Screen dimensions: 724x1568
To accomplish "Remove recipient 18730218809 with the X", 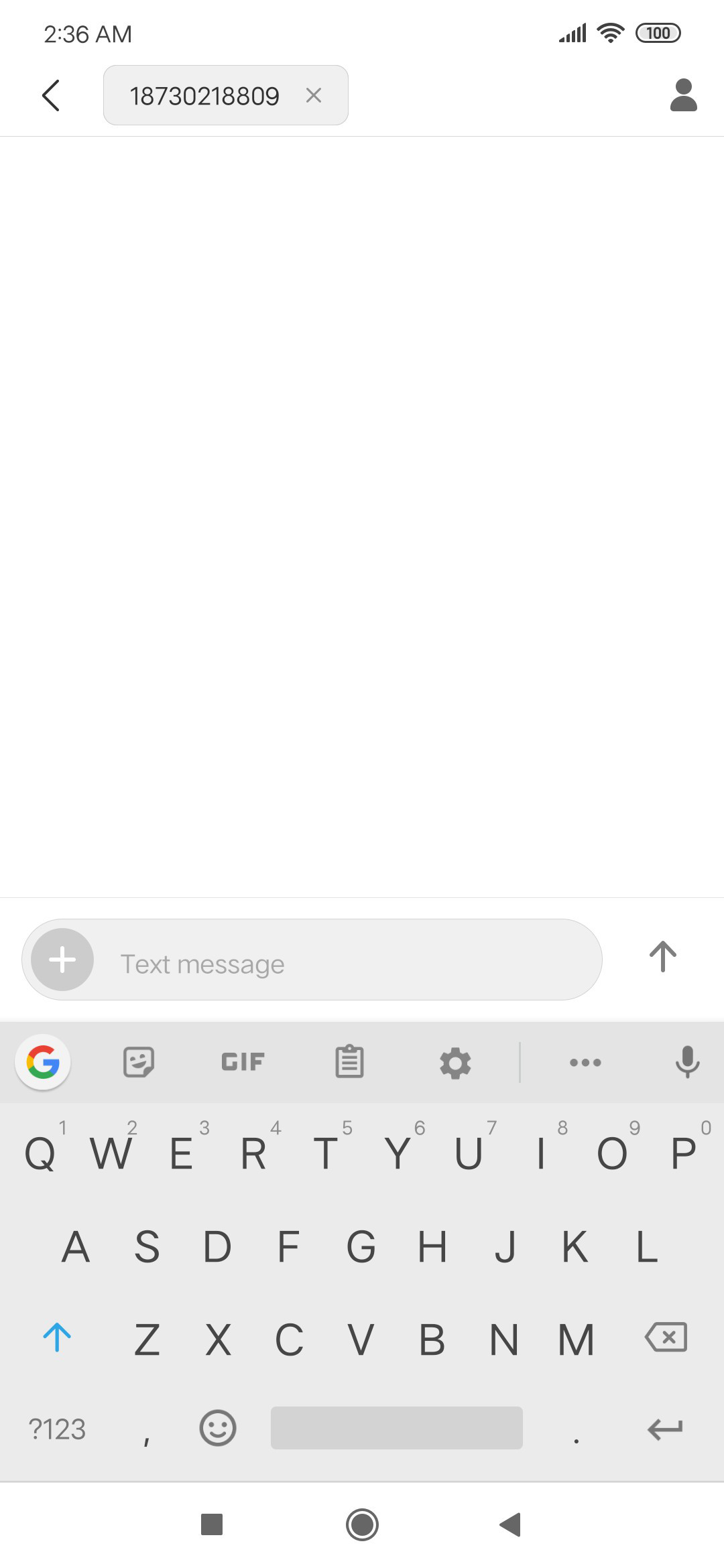I will point(314,95).
